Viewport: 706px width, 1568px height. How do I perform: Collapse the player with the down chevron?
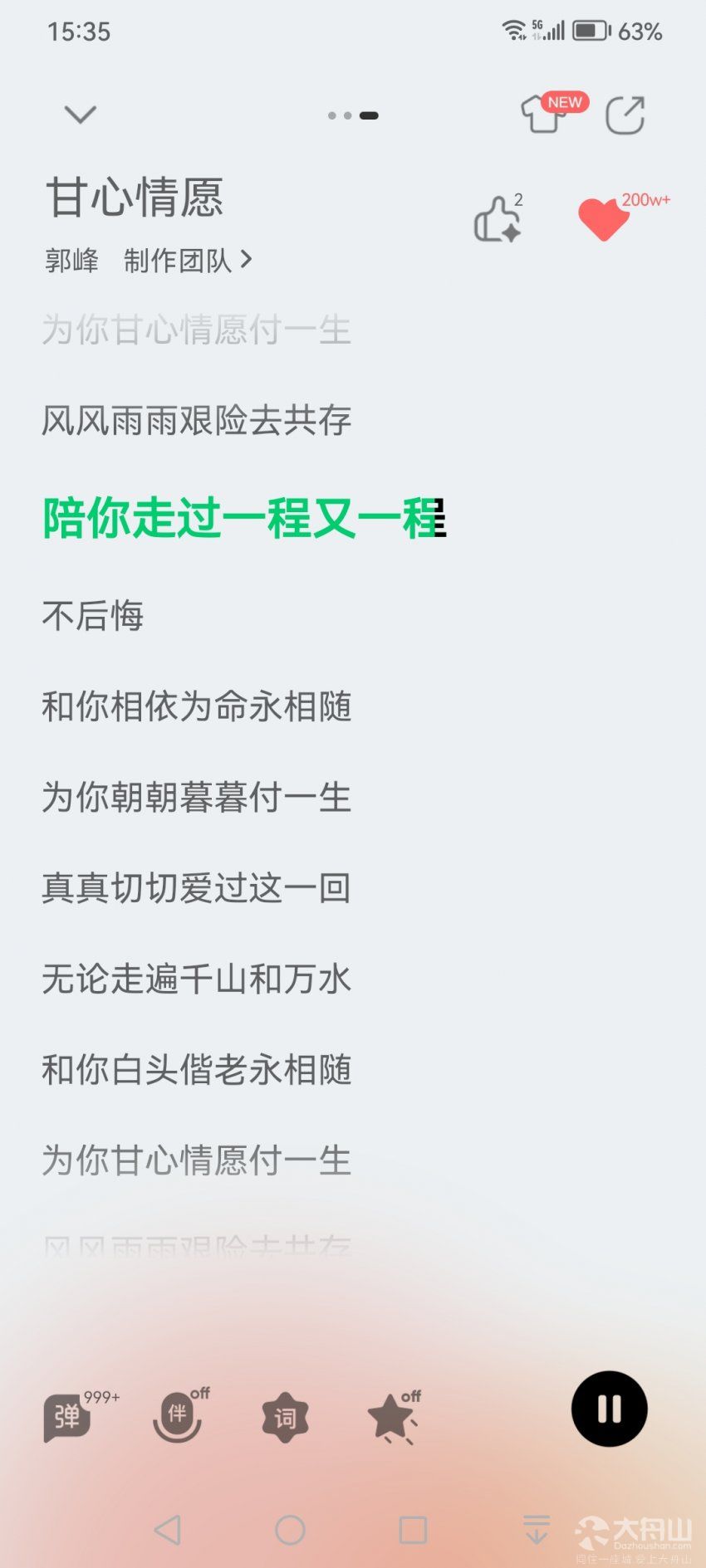(x=81, y=115)
